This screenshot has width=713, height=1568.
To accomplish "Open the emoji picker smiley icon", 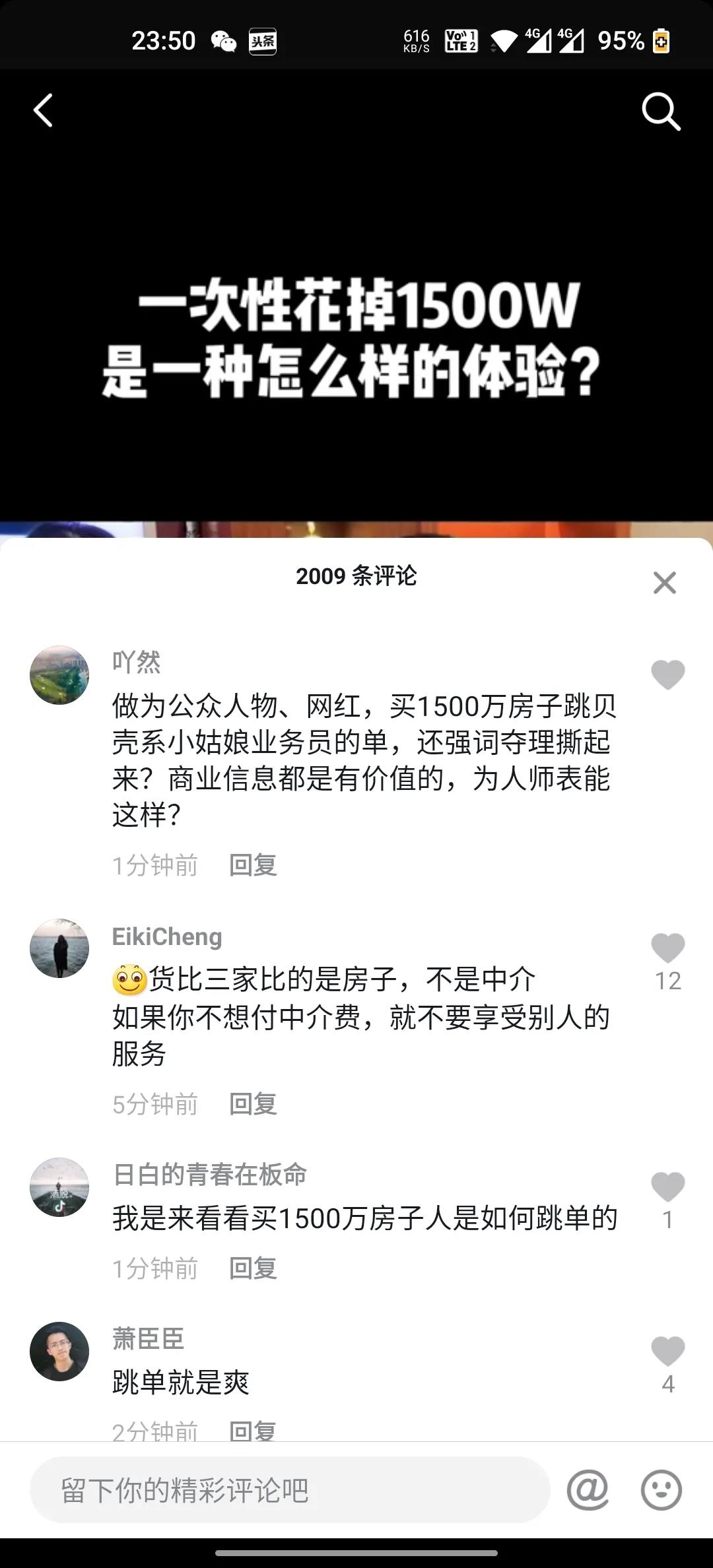I will tap(661, 1490).
